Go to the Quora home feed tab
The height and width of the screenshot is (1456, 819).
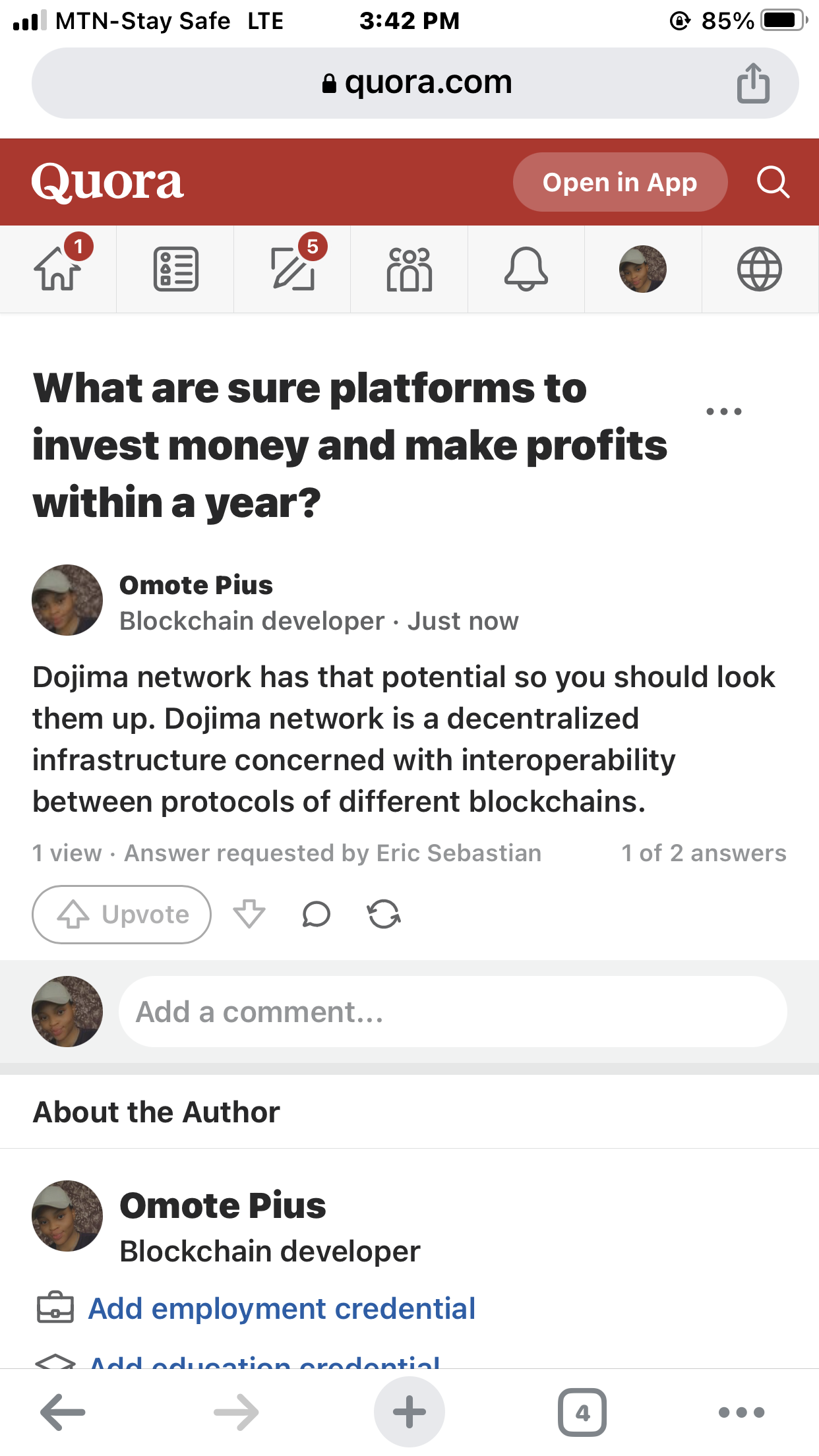click(58, 269)
